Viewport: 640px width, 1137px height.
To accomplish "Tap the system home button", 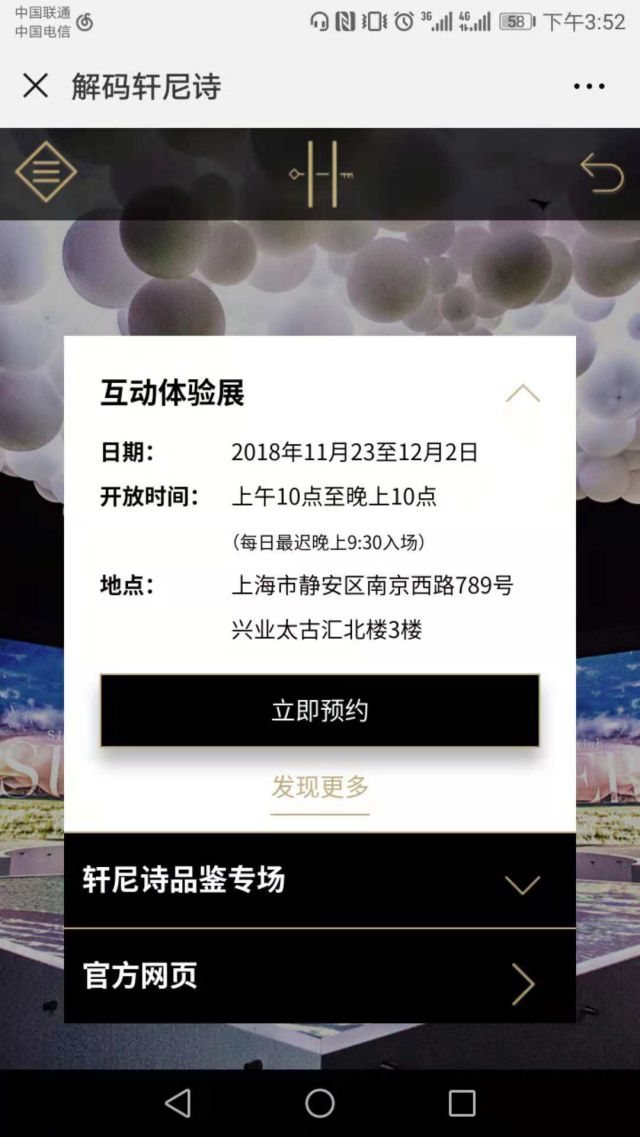I will (320, 1102).
